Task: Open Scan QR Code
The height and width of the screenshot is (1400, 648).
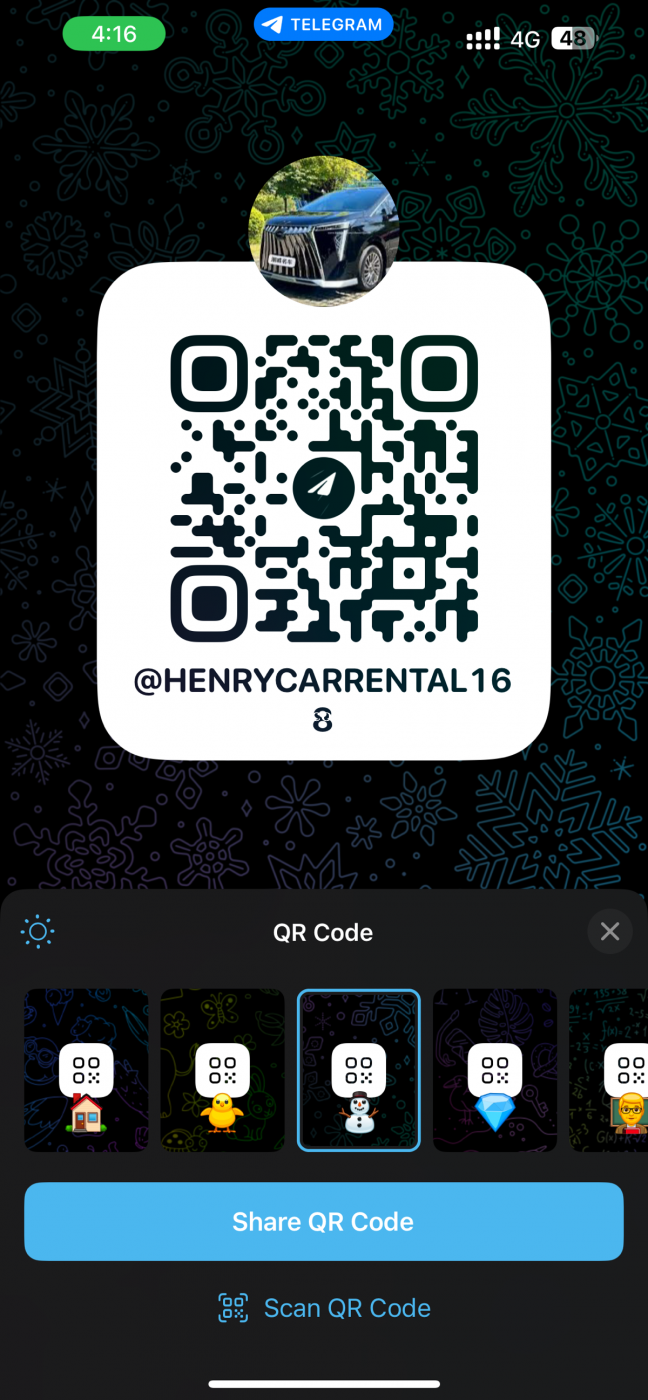Action: 324,1308
